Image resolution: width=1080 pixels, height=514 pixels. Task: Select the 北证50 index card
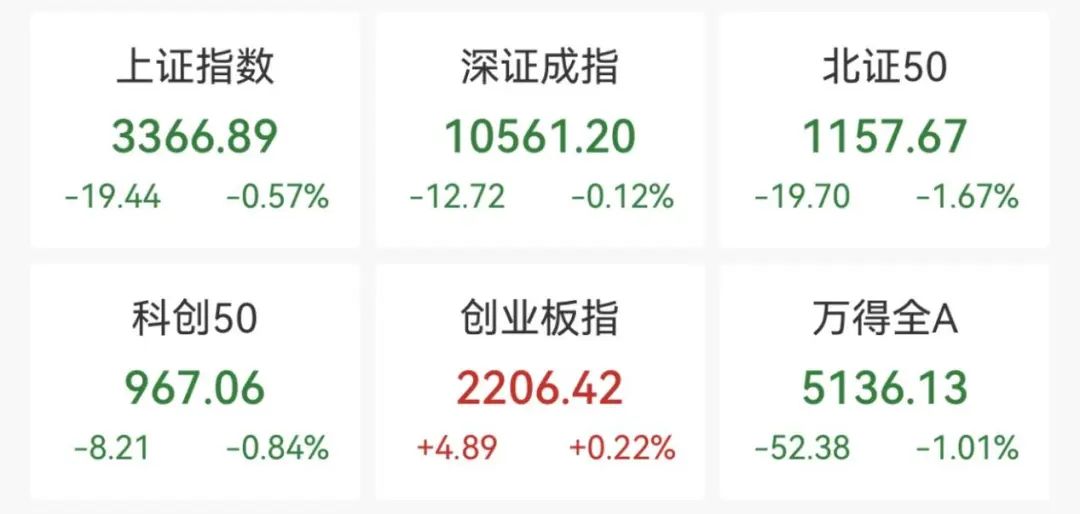point(885,130)
